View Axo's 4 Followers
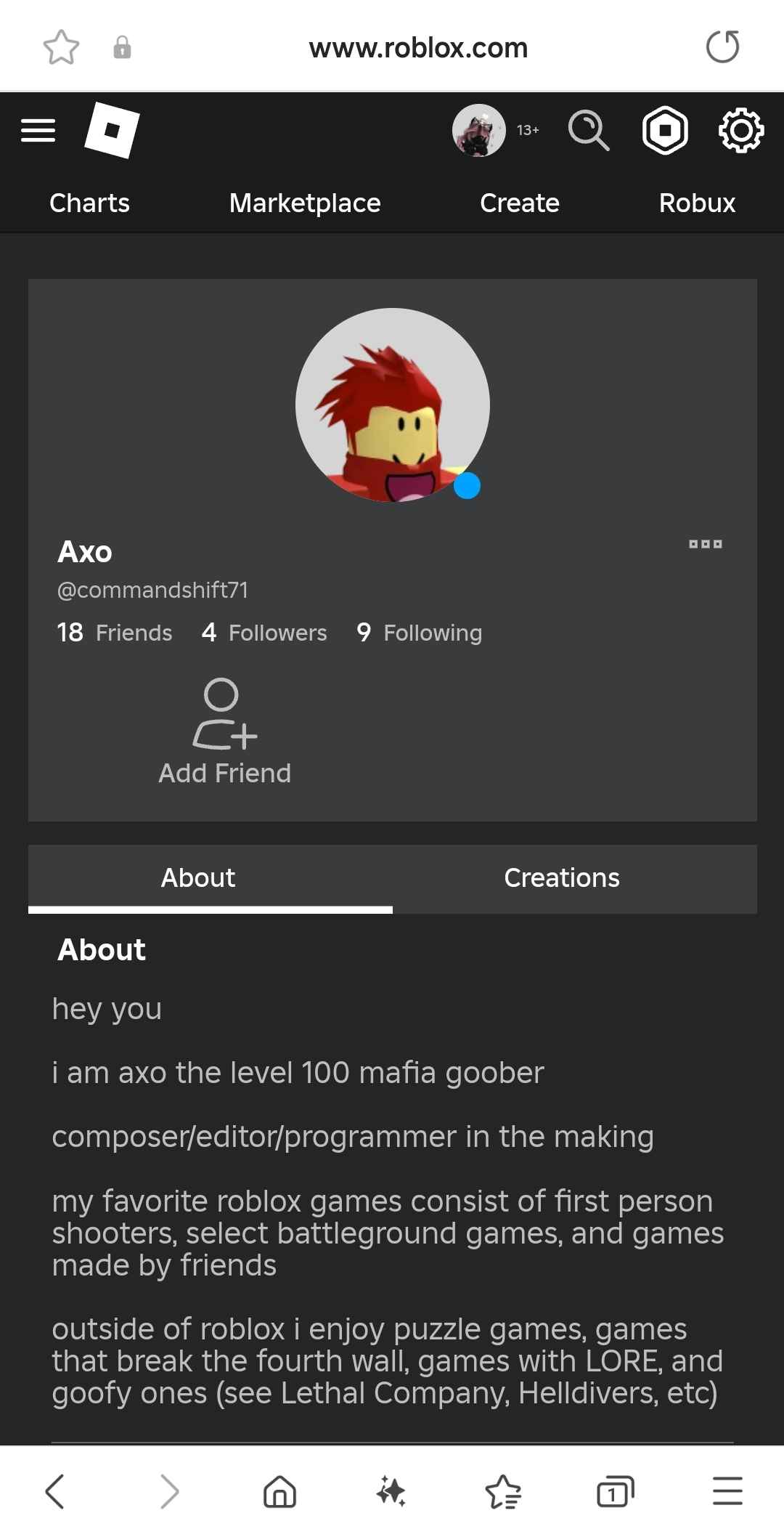Viewport: 784px width, 1537px height. click(264, 633)
